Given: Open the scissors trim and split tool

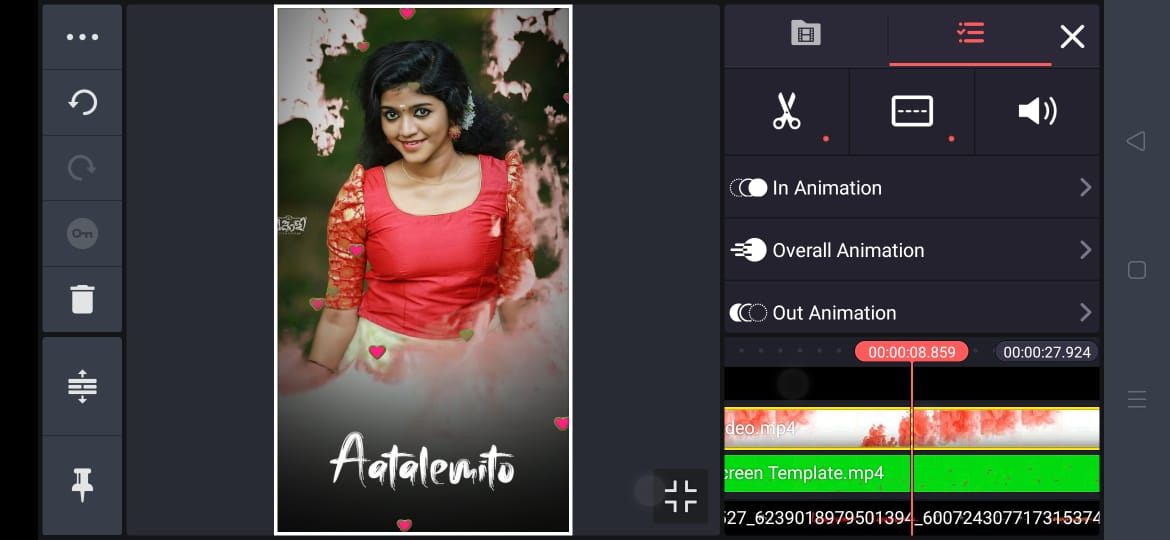Looking at the screenshot, I should (786, 111).
